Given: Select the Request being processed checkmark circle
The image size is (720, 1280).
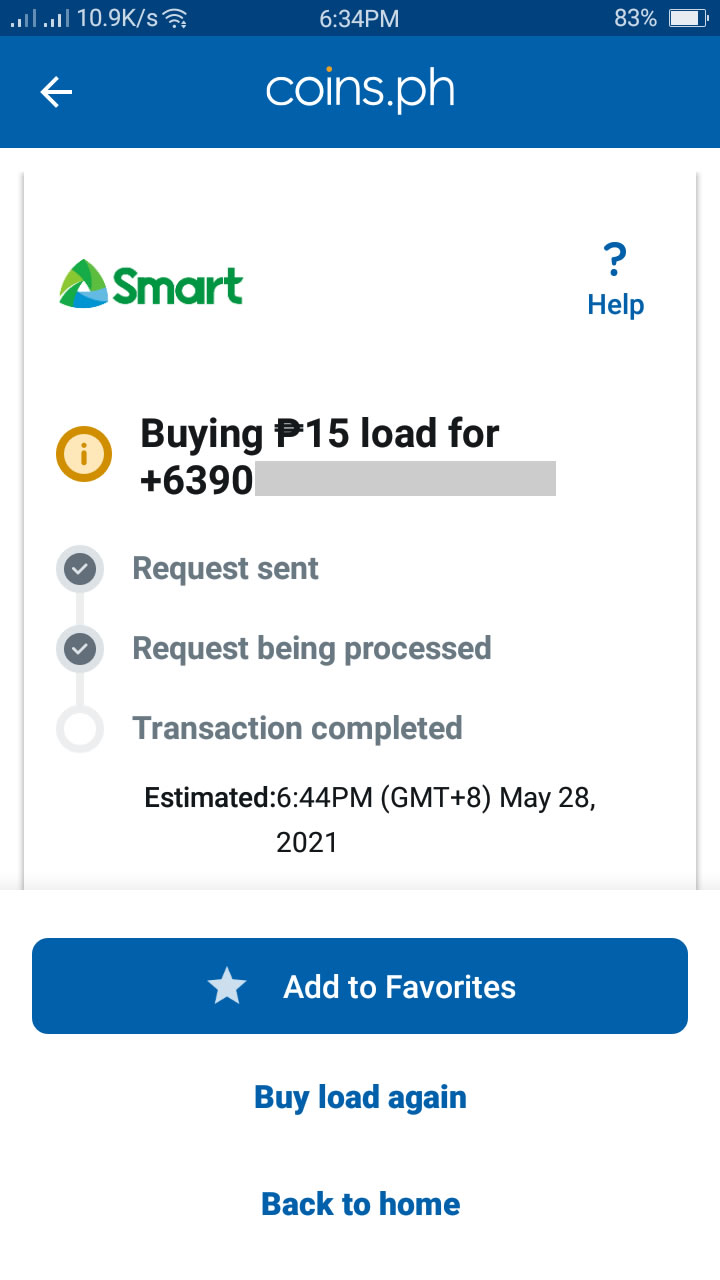Looking at the screenshot, I should pos(80,648).
